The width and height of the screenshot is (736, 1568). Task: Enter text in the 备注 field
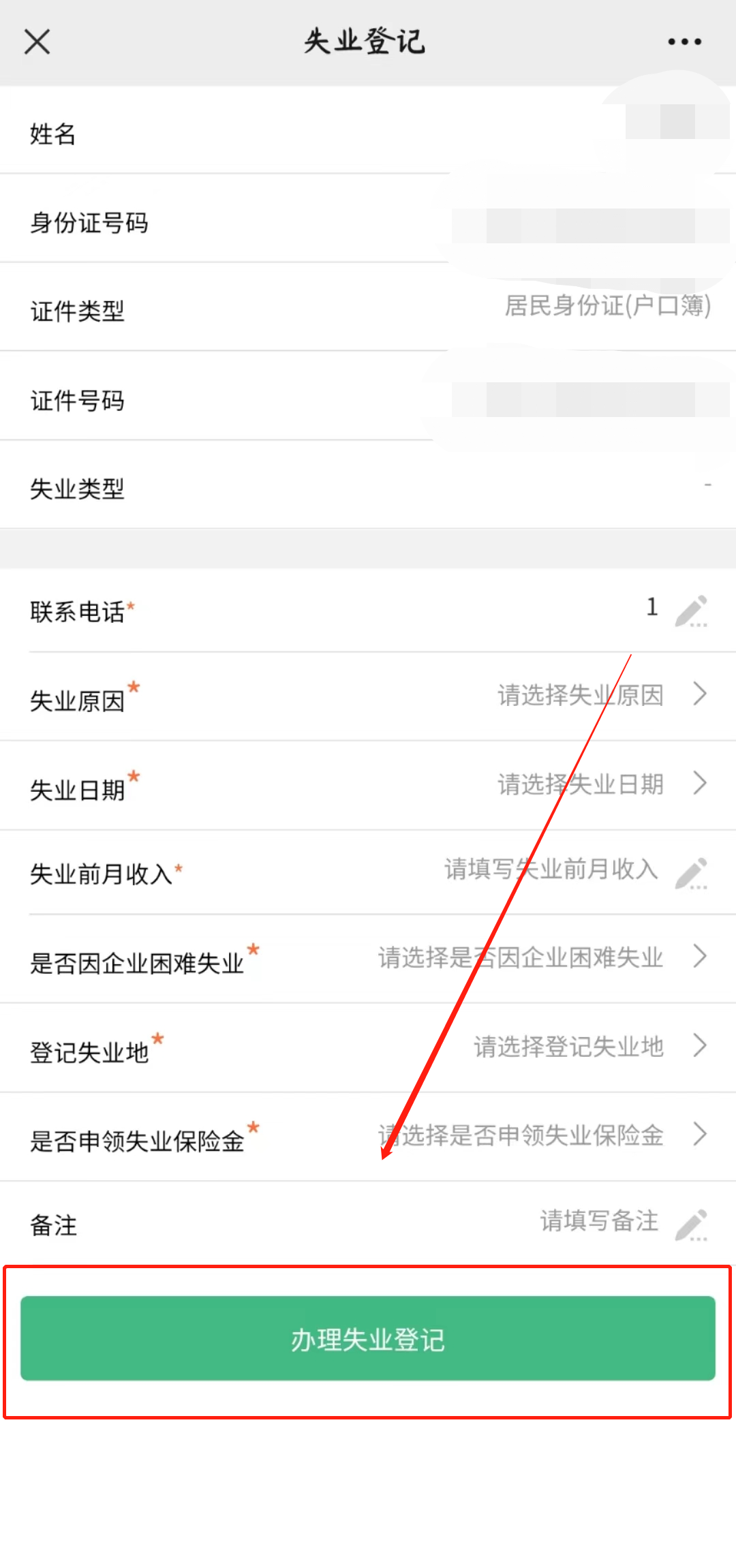[600, 1221]
